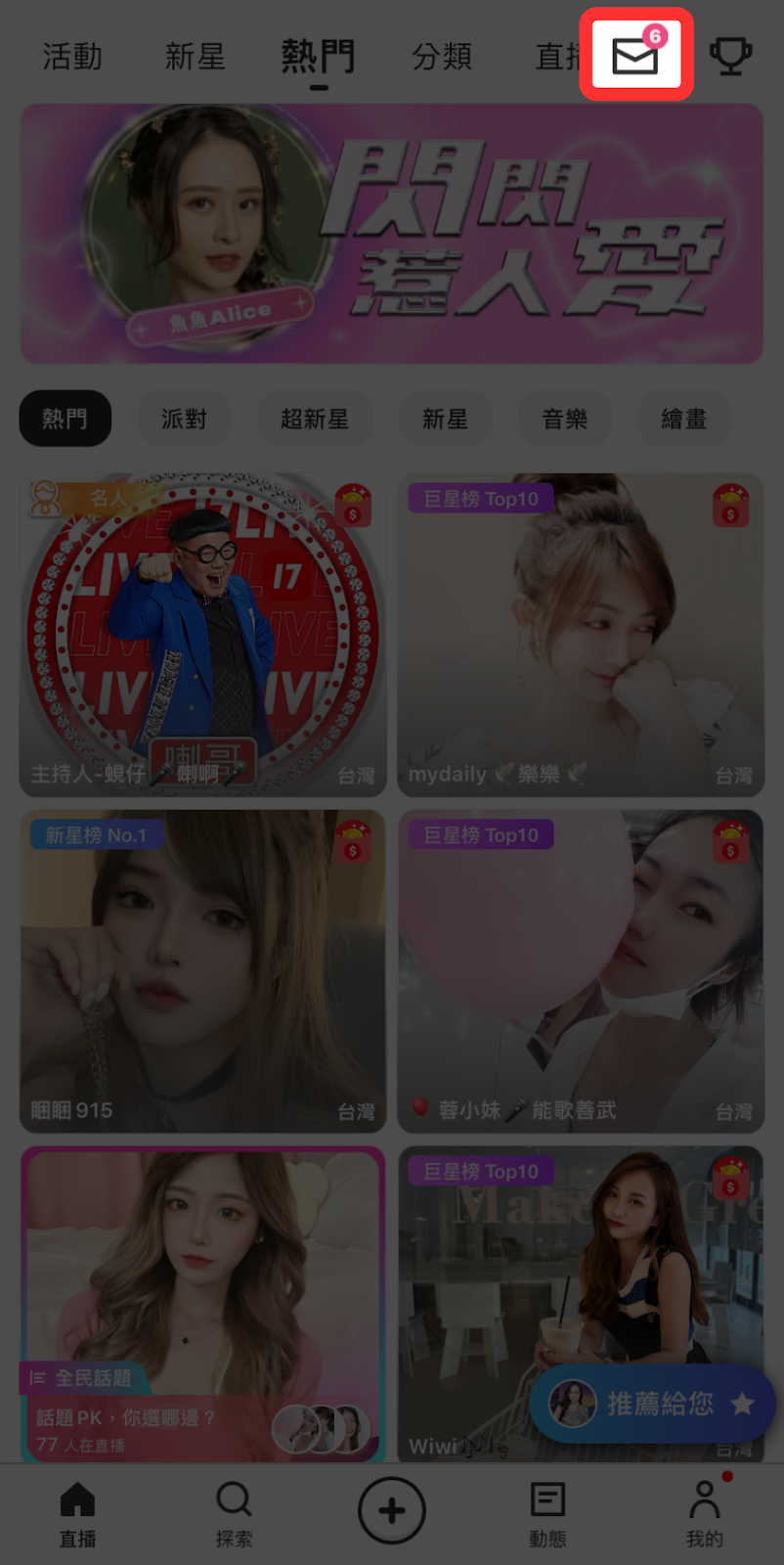The width and height of the screenshot is (784, 1565).
Task: Switch to the 分類 tab
Action: point(442,57)
